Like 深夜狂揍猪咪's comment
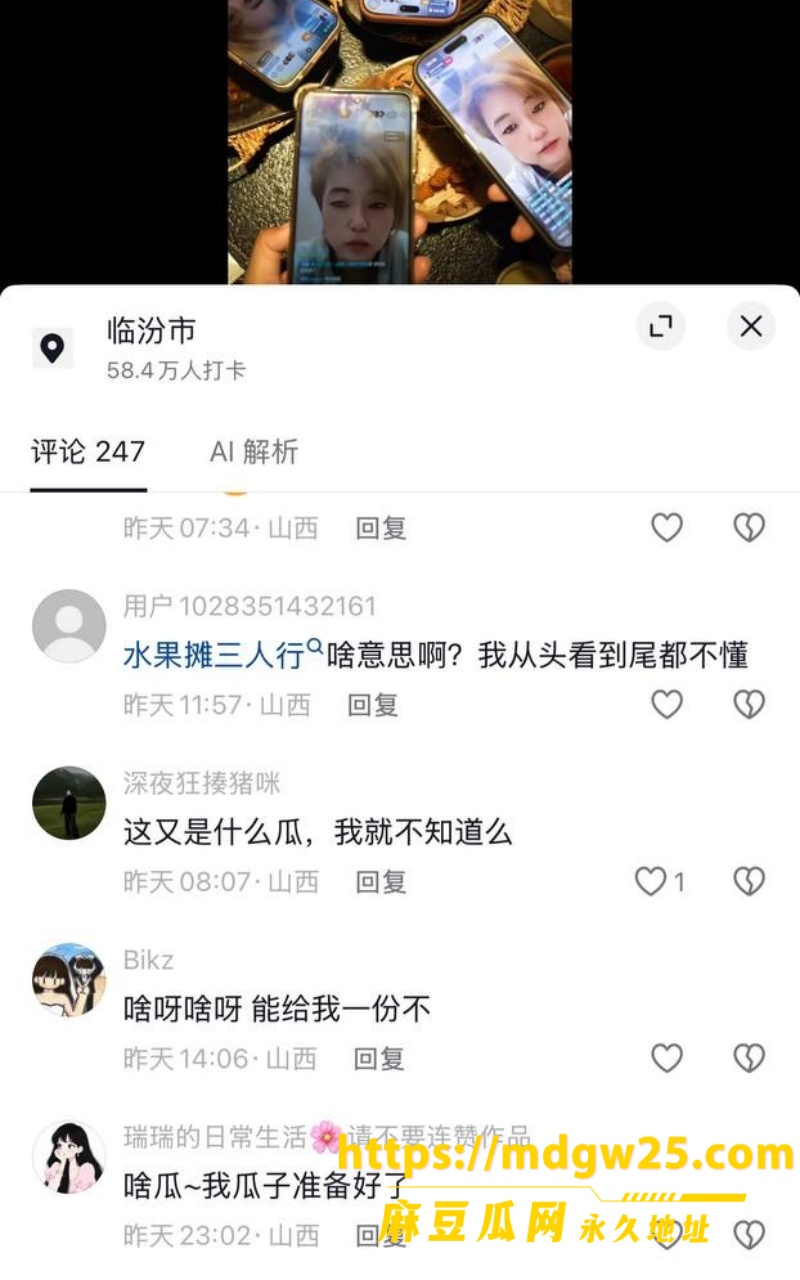Screen dimensions: 800x1280 tap(660, 881)
